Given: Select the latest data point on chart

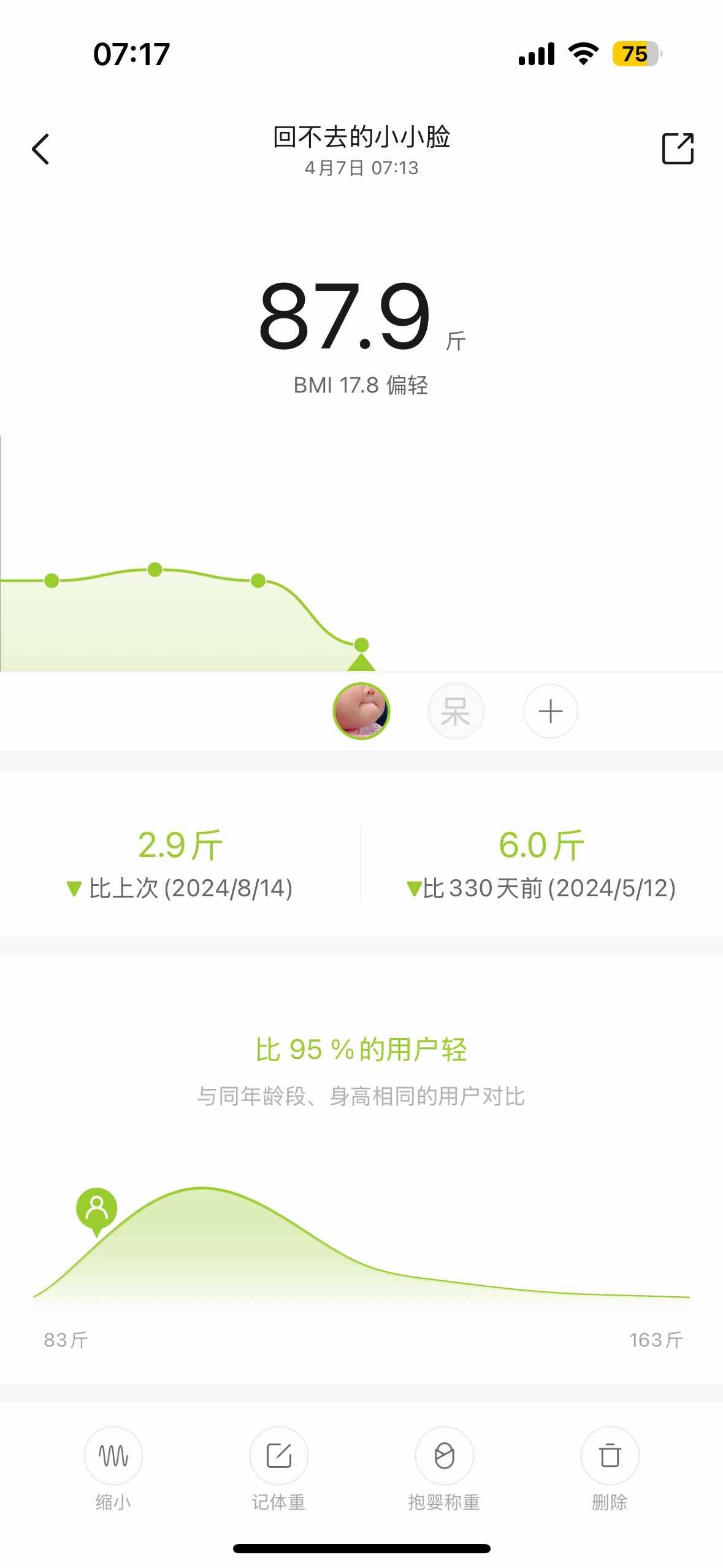Looking at the screenshot, I should [361, 645].
